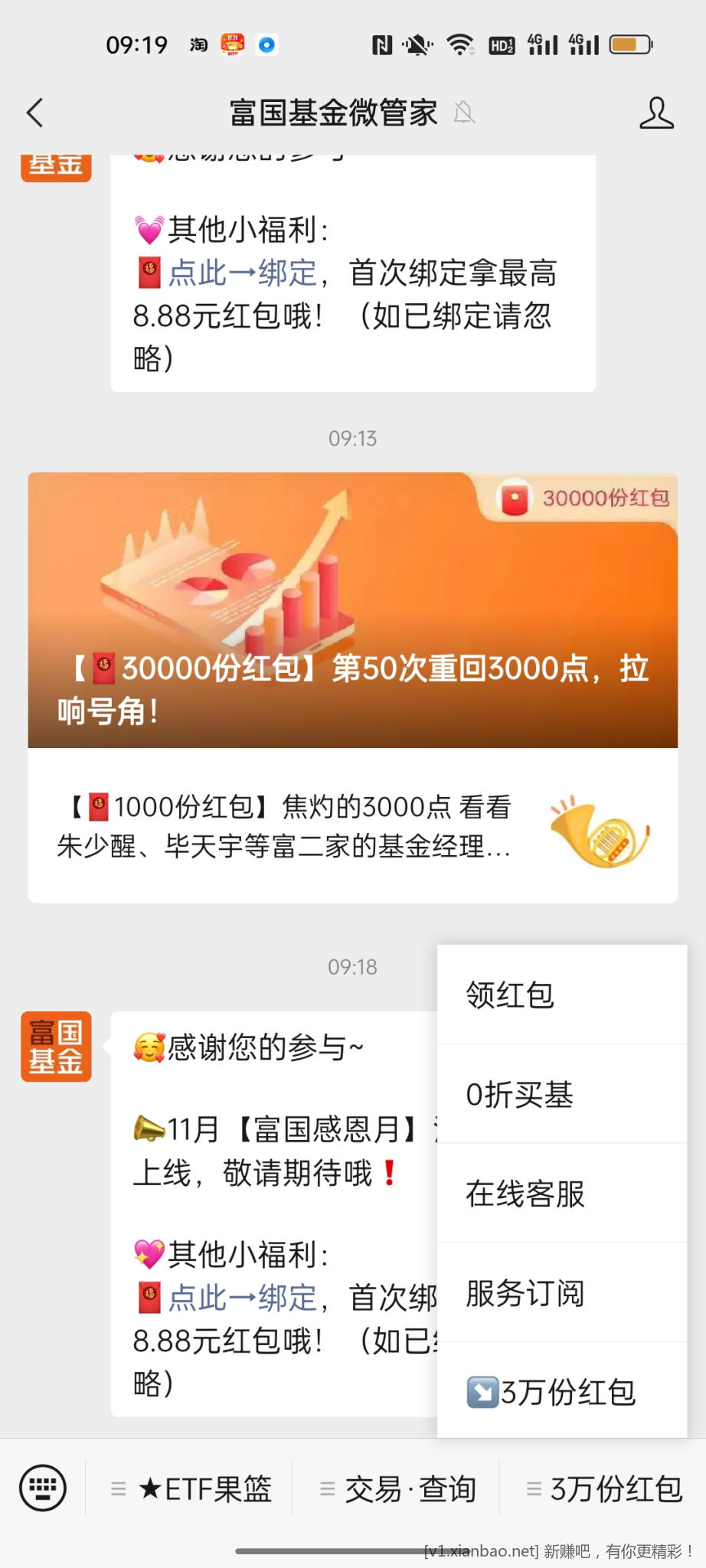Select 领红包 from the popup menu
The height and width of the screenshot is (1568, 706).
(561, 995)
